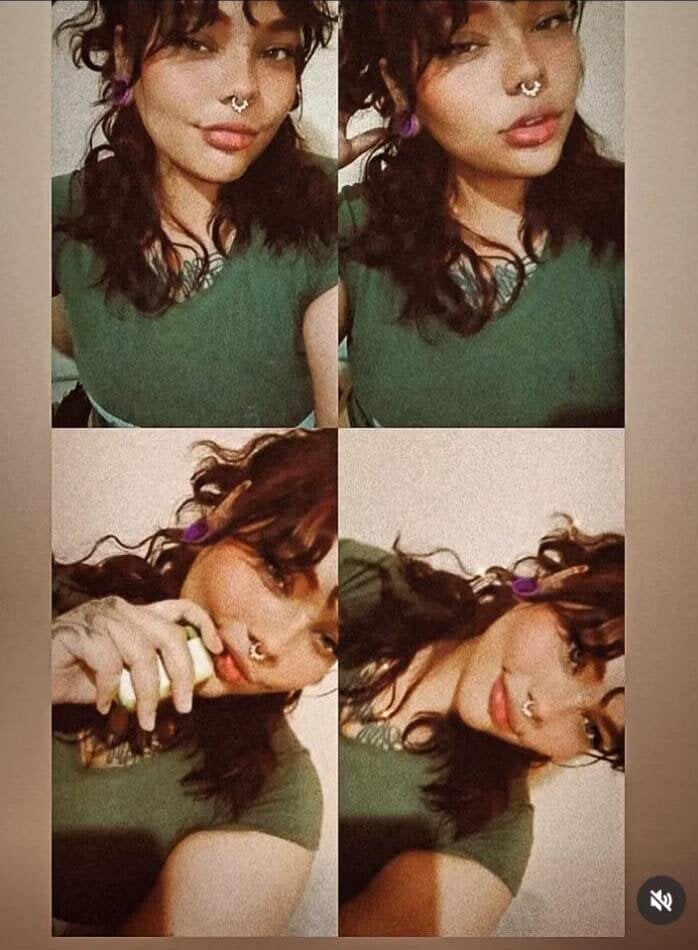Unmute the video sound
Image resolution: width=698 pixels, height=950 pixels.
tap(661, 900)
